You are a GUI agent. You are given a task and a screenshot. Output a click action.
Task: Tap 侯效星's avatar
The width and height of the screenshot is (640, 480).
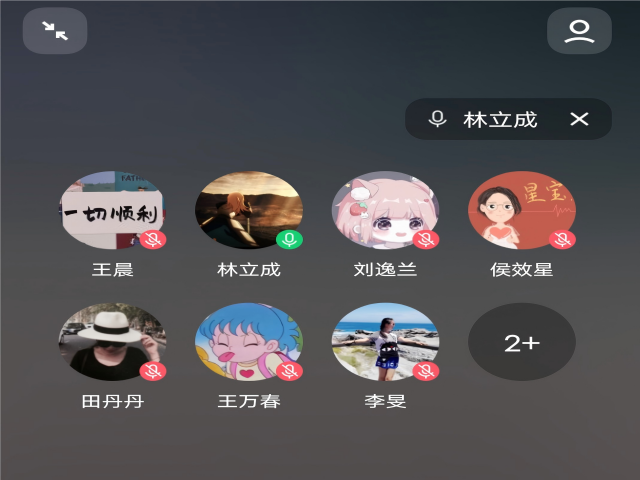pos(521,211)
